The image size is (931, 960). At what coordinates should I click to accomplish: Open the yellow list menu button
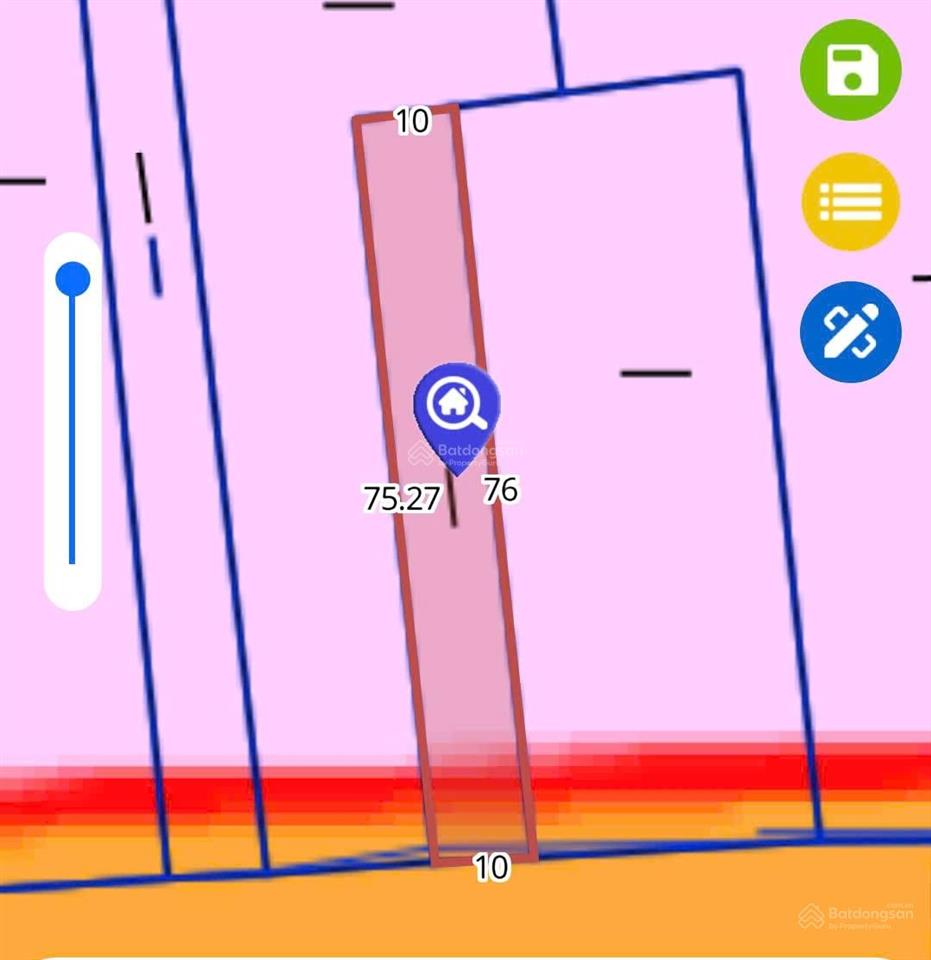tap(850, 202)
